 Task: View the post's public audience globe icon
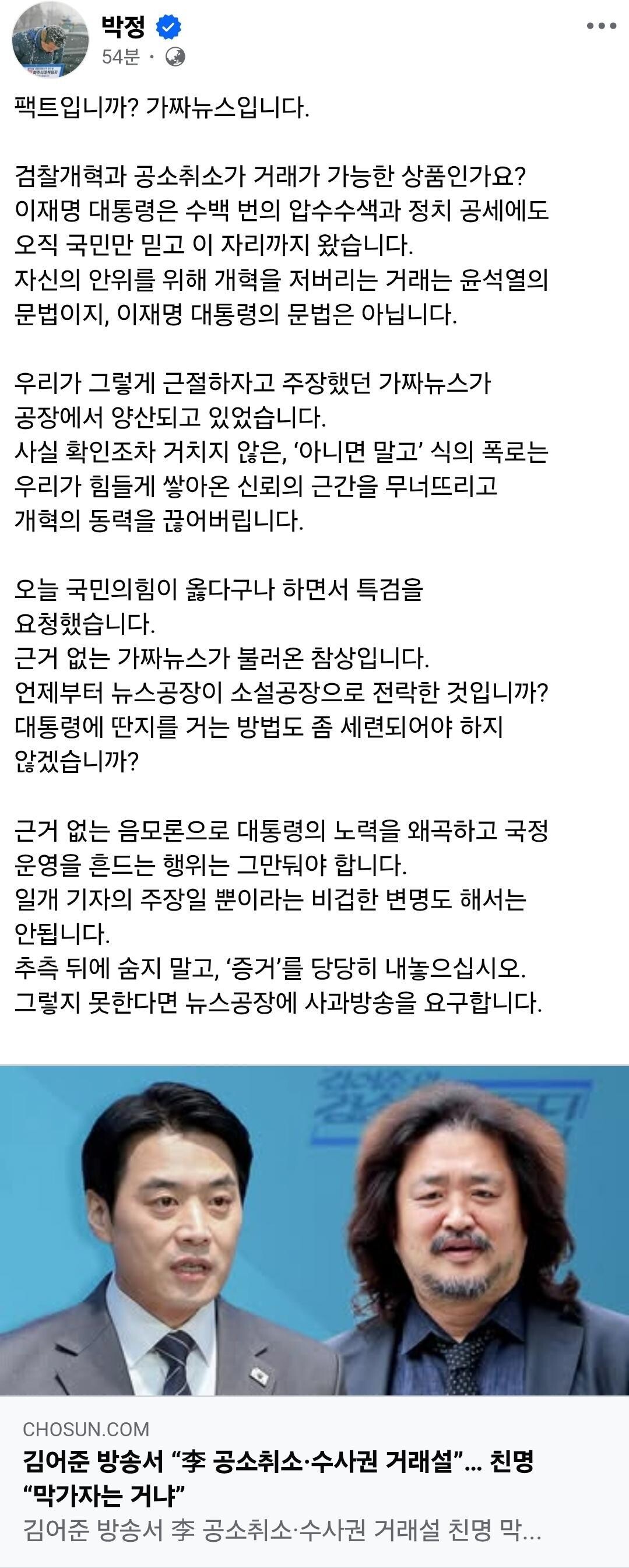(175, 57)
